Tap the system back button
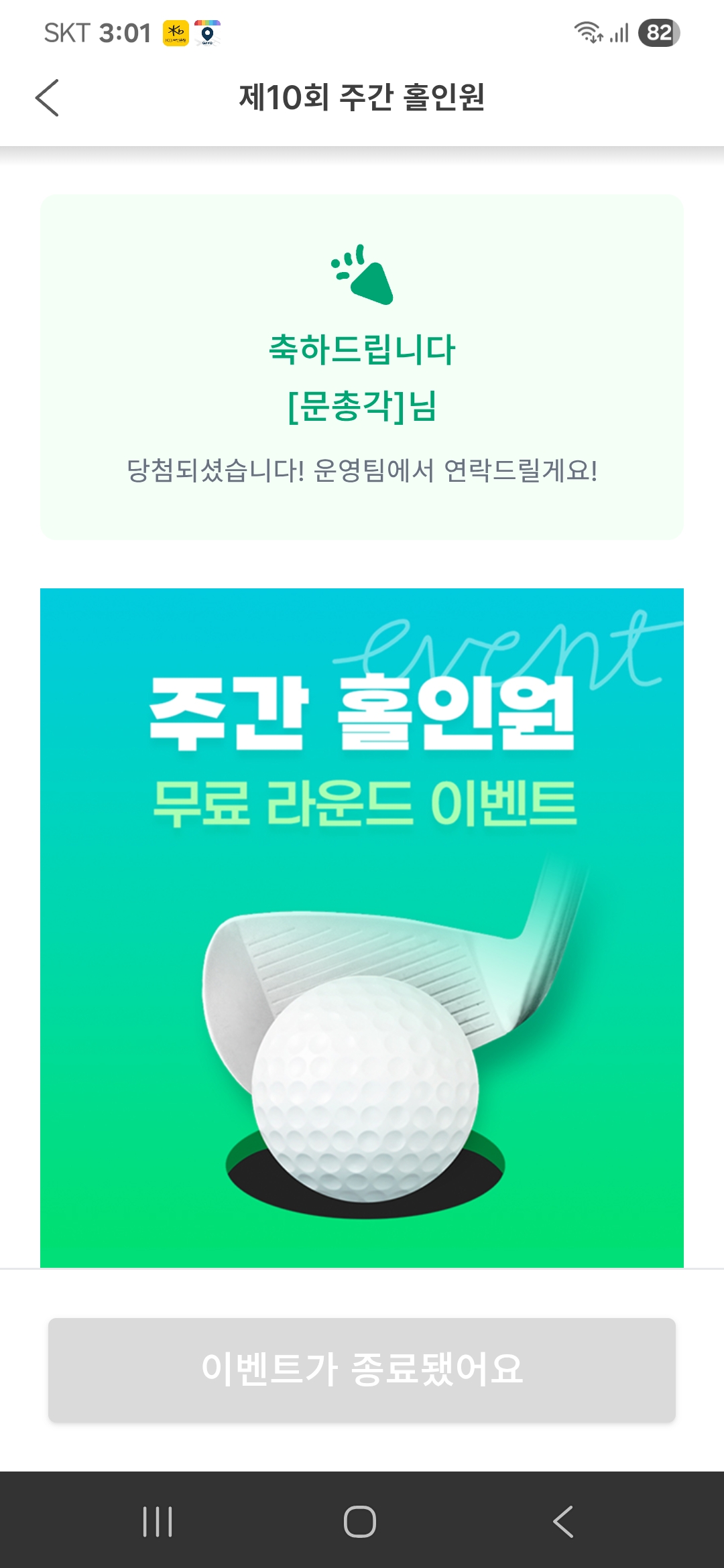The image size is (724, 1568). click(x=563, y=1521)
